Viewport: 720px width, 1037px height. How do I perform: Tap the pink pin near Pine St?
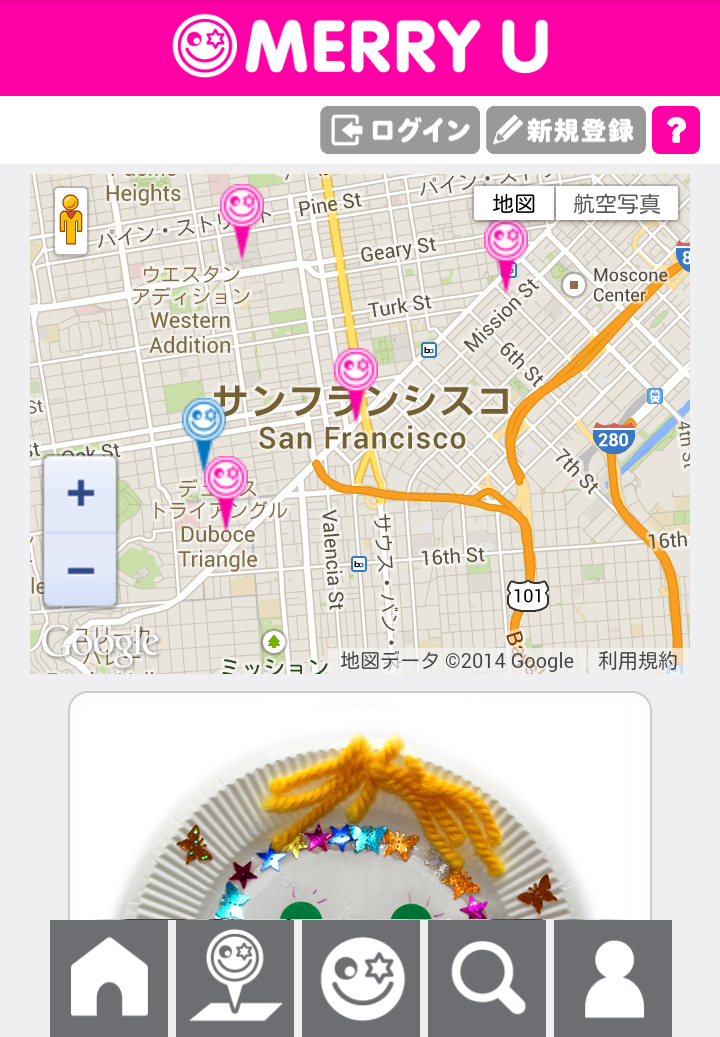tap(241, 210)
